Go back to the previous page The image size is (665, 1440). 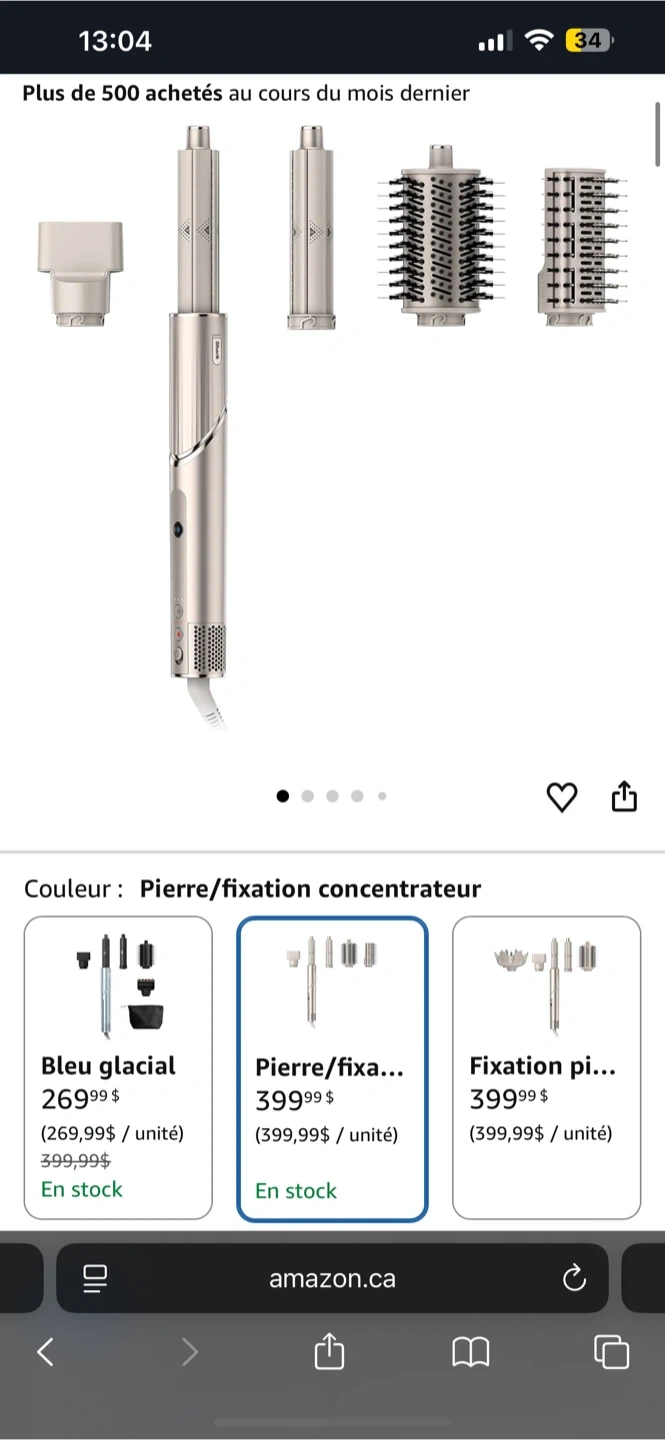pos(45,1353)
